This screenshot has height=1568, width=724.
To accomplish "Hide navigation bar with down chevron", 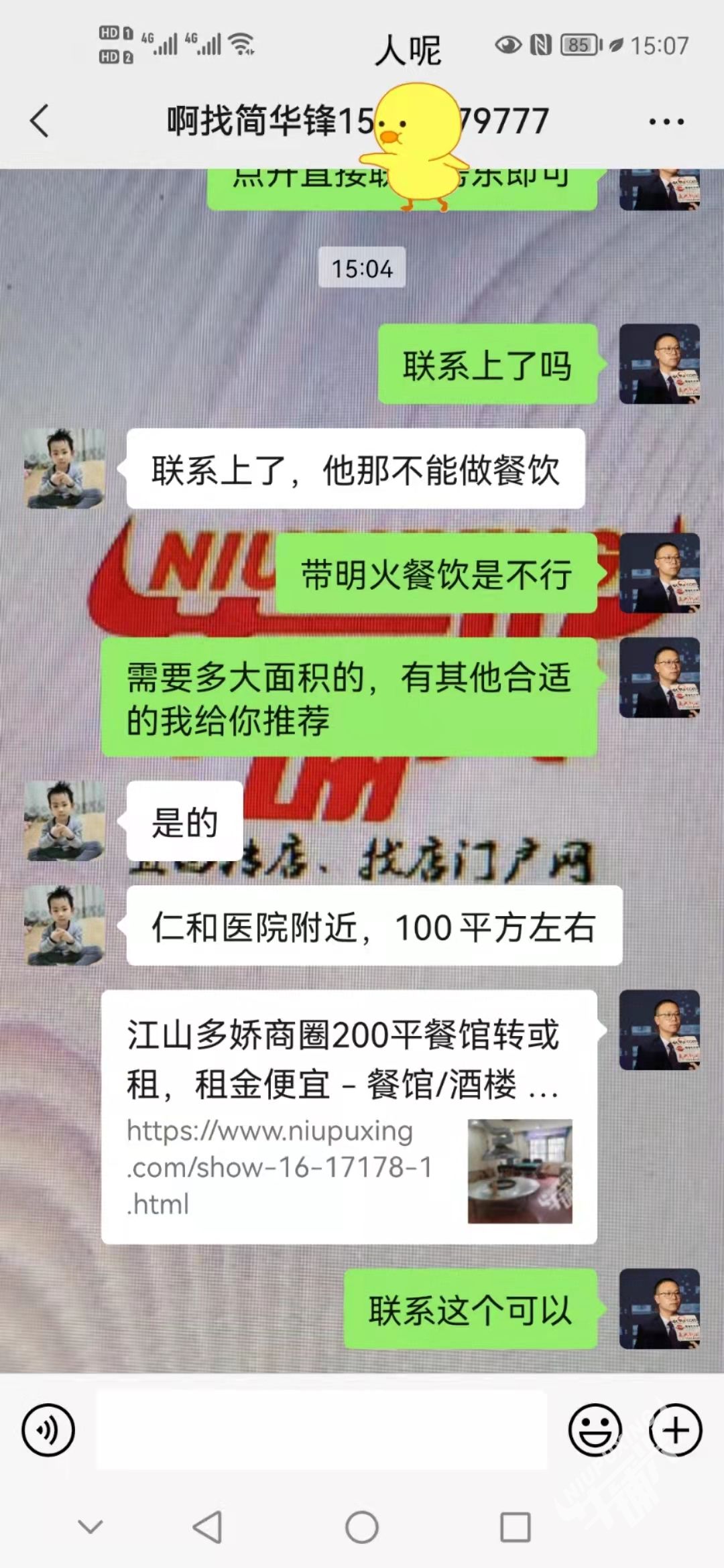I will (90, 1527).
